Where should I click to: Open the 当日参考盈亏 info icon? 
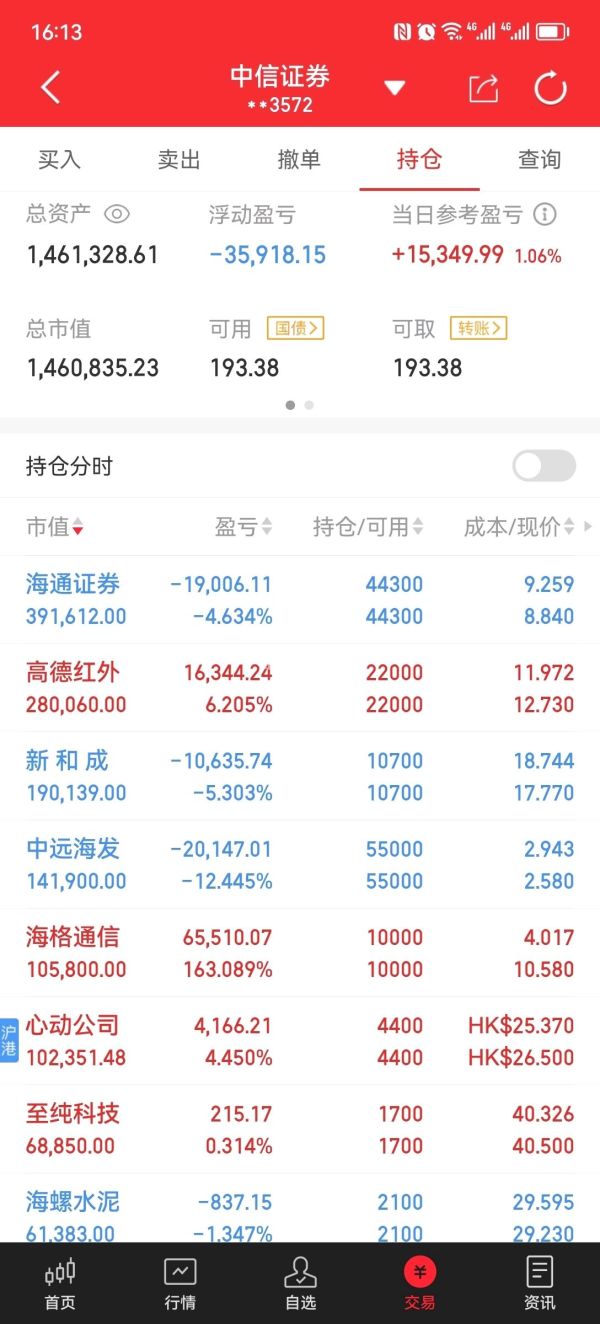click(545, 214)
